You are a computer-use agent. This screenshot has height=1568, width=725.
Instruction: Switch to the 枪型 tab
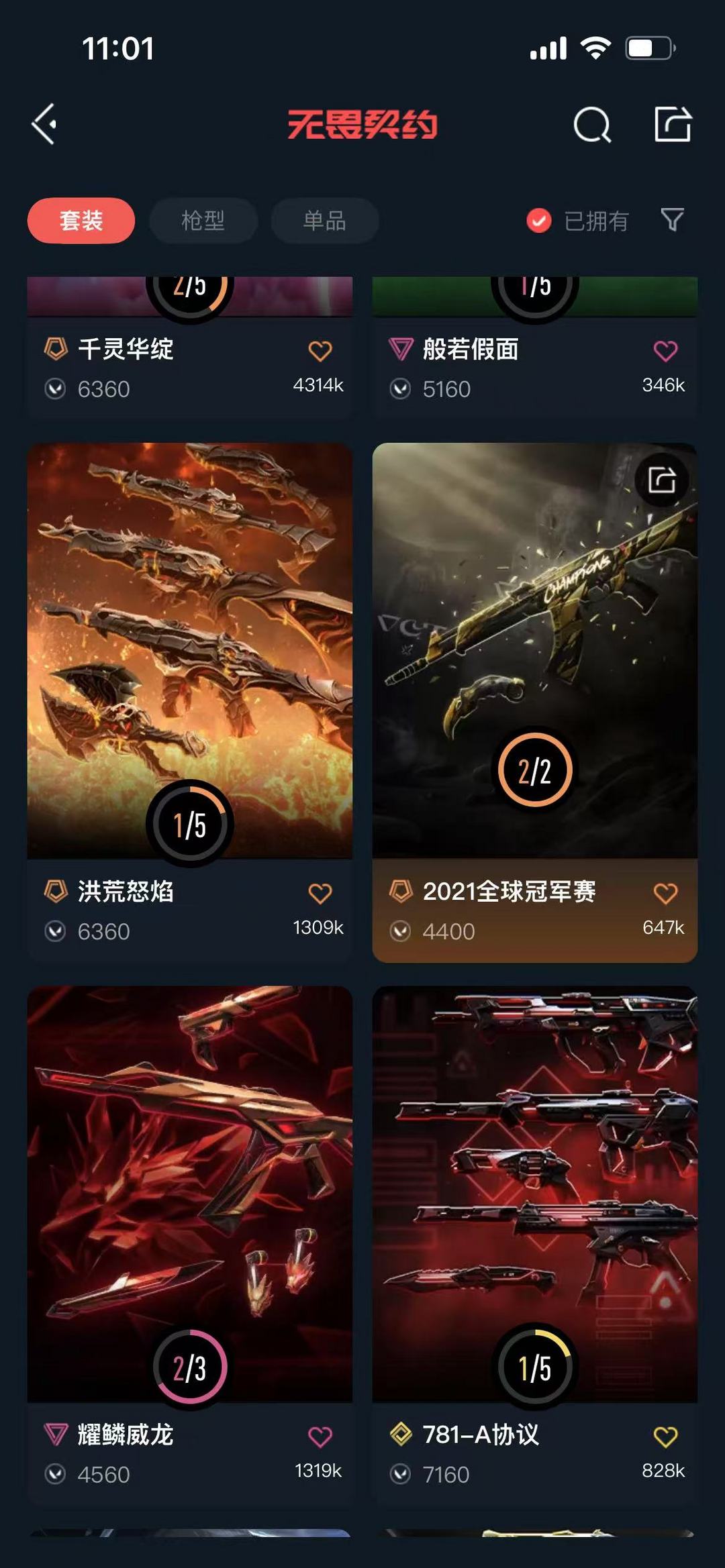pyautogui.click(x=203, y=220)
